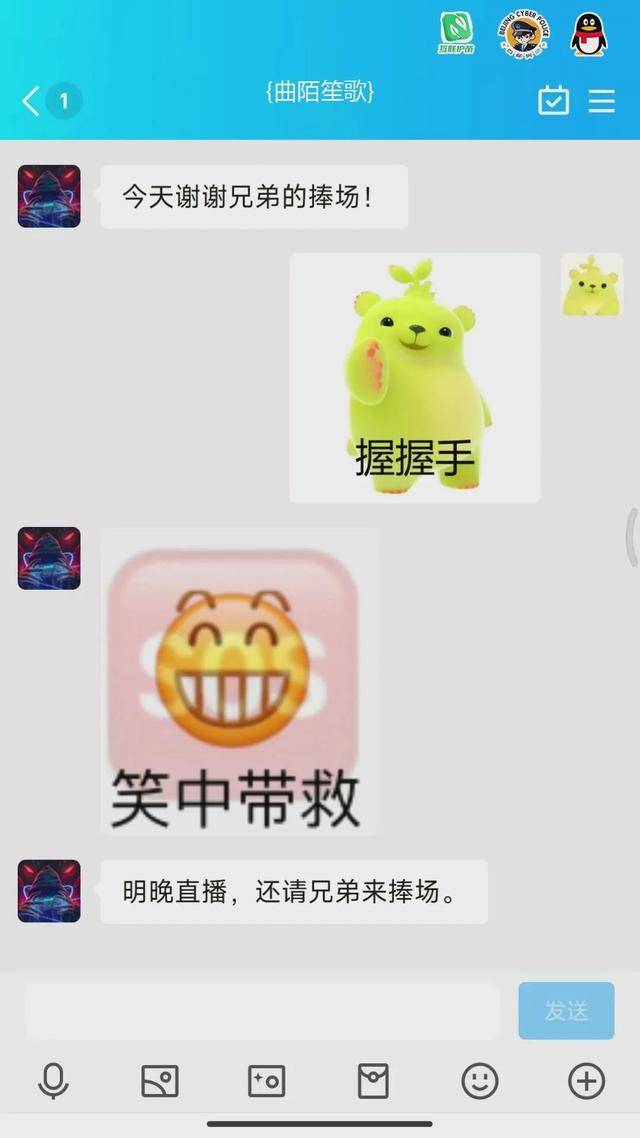640x1138 pixels.
Task: View the 握握手 sticker
Action: [x=415, y=378]
